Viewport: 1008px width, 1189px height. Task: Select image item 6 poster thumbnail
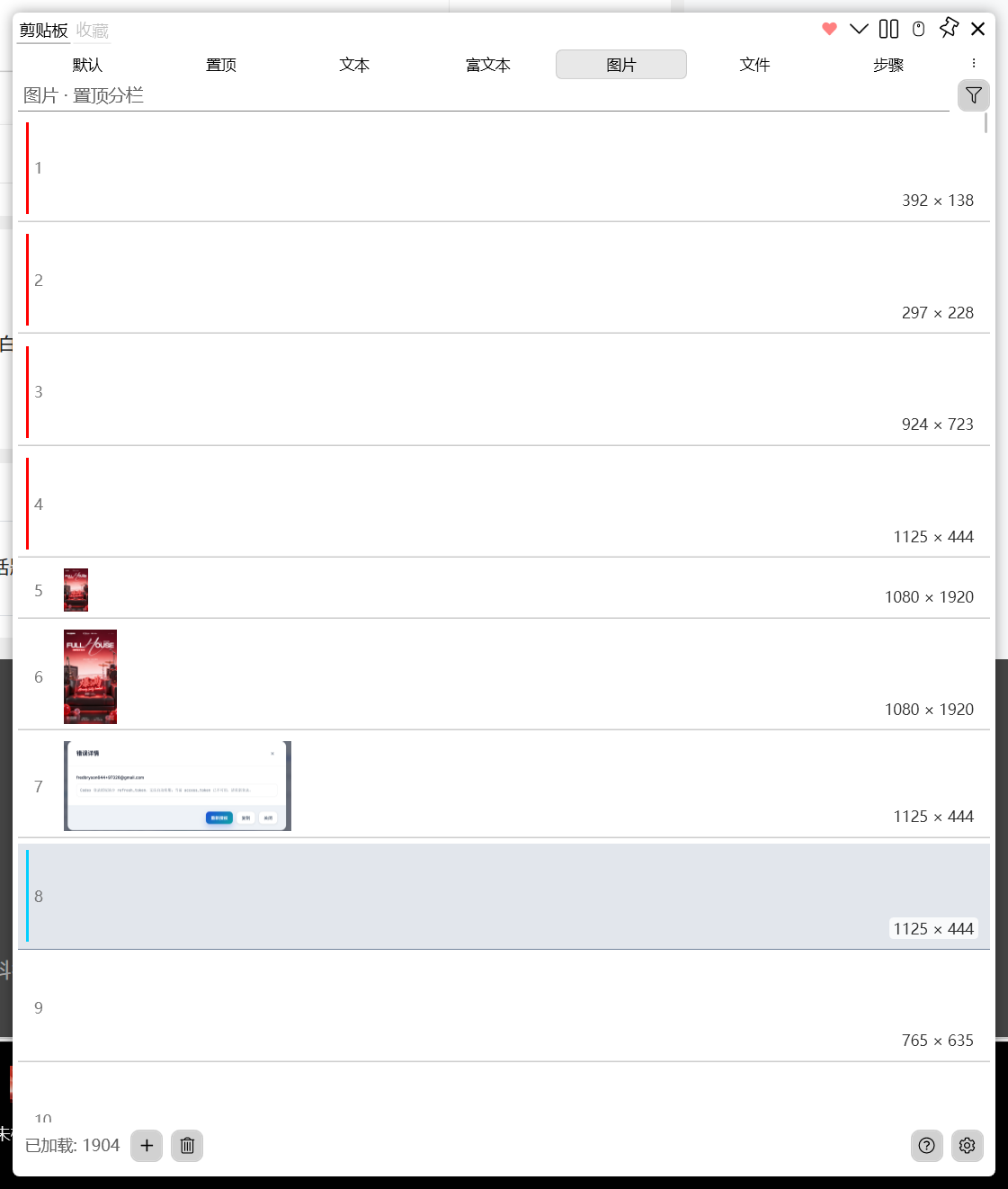point(90,676)
